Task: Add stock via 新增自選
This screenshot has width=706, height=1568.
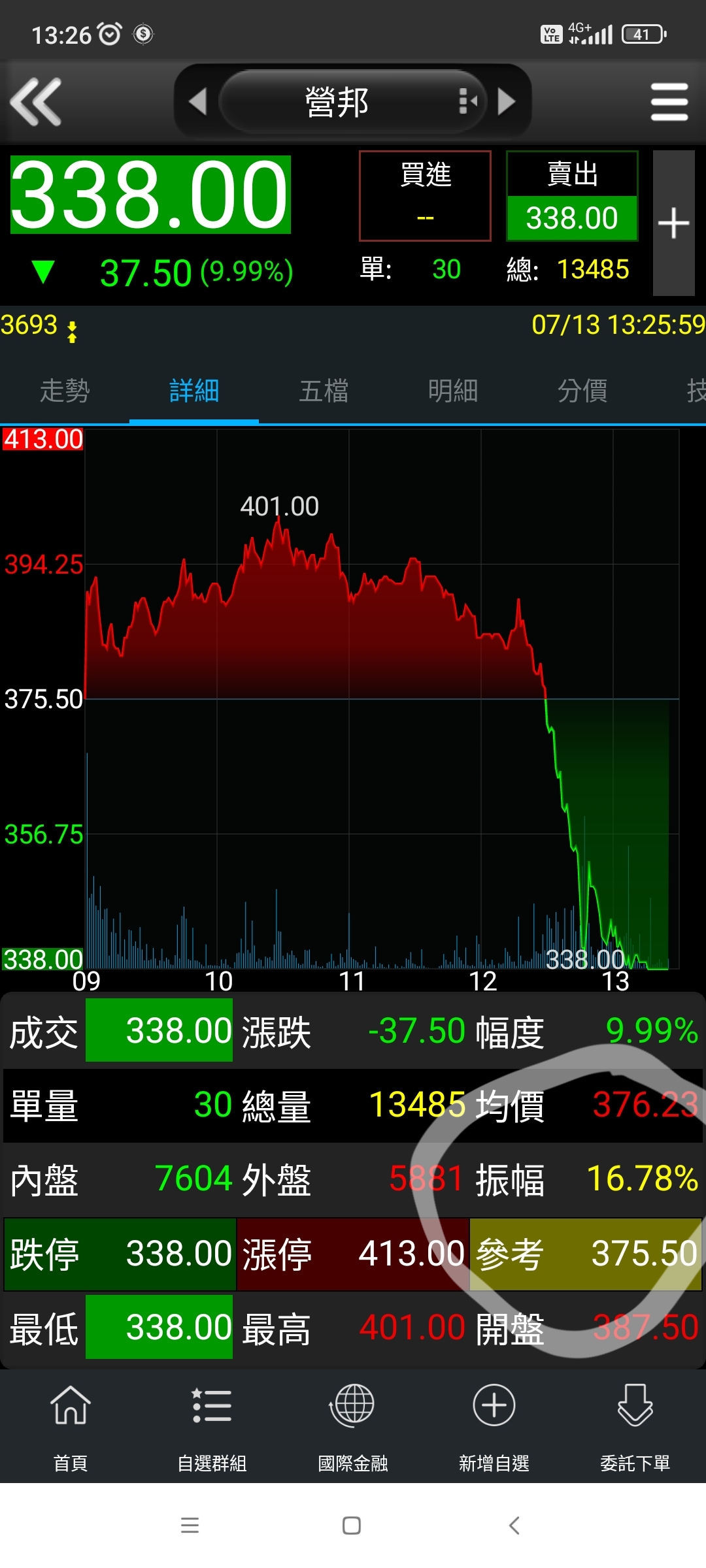Action: 494,1428
